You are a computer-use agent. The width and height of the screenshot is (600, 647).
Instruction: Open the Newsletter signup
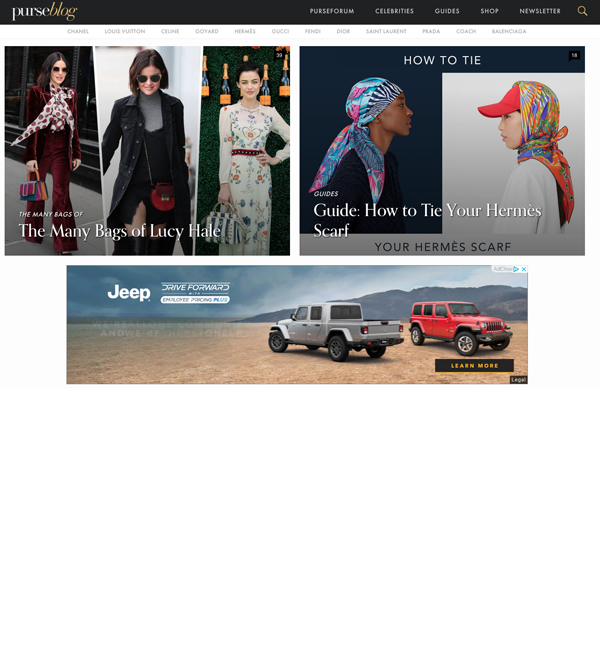540,11
